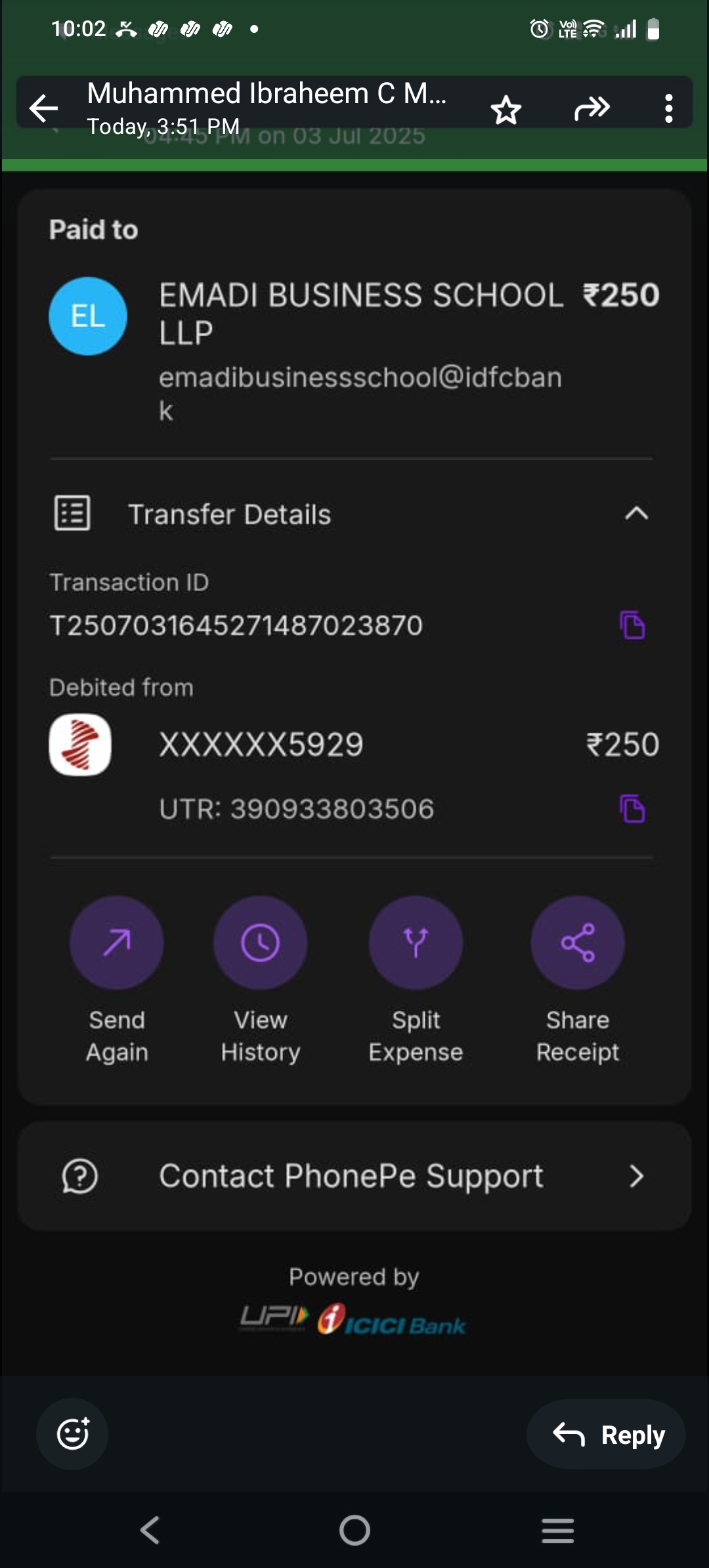
Task: Star this message
Action: (505, 110)
